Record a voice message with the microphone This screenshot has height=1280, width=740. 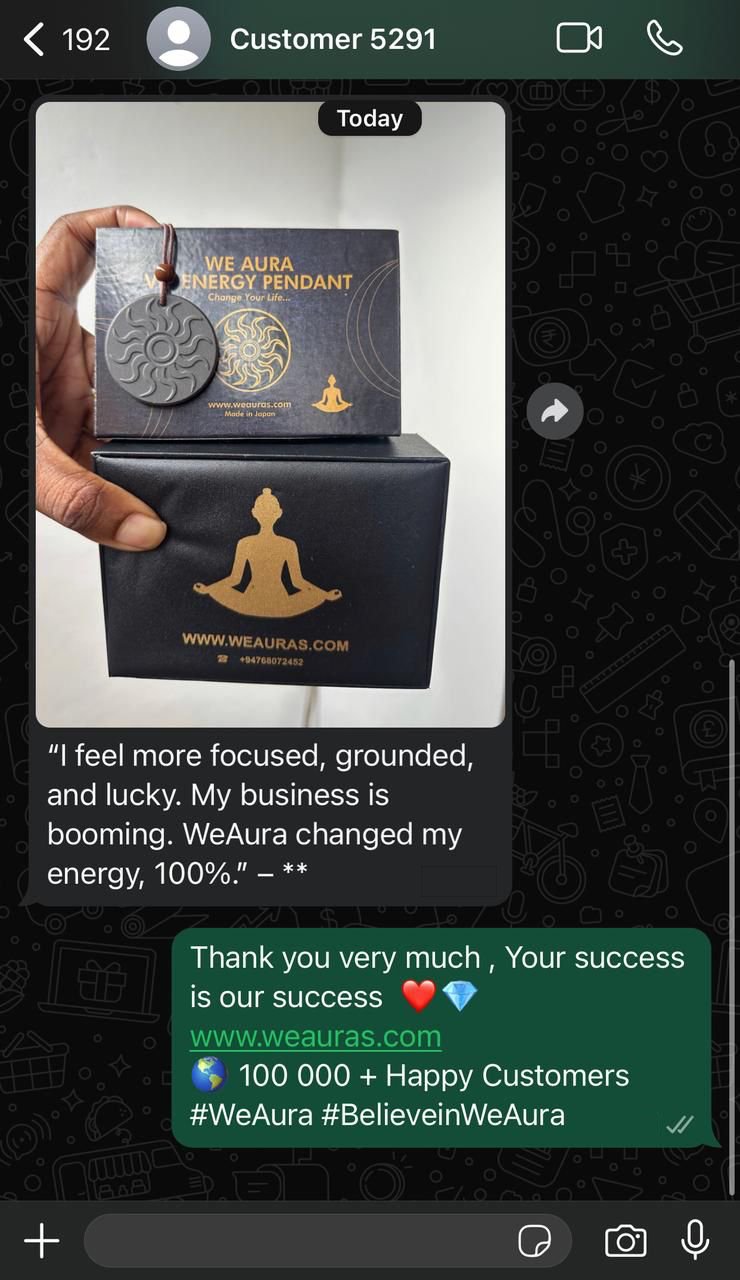pos(695,1241)
